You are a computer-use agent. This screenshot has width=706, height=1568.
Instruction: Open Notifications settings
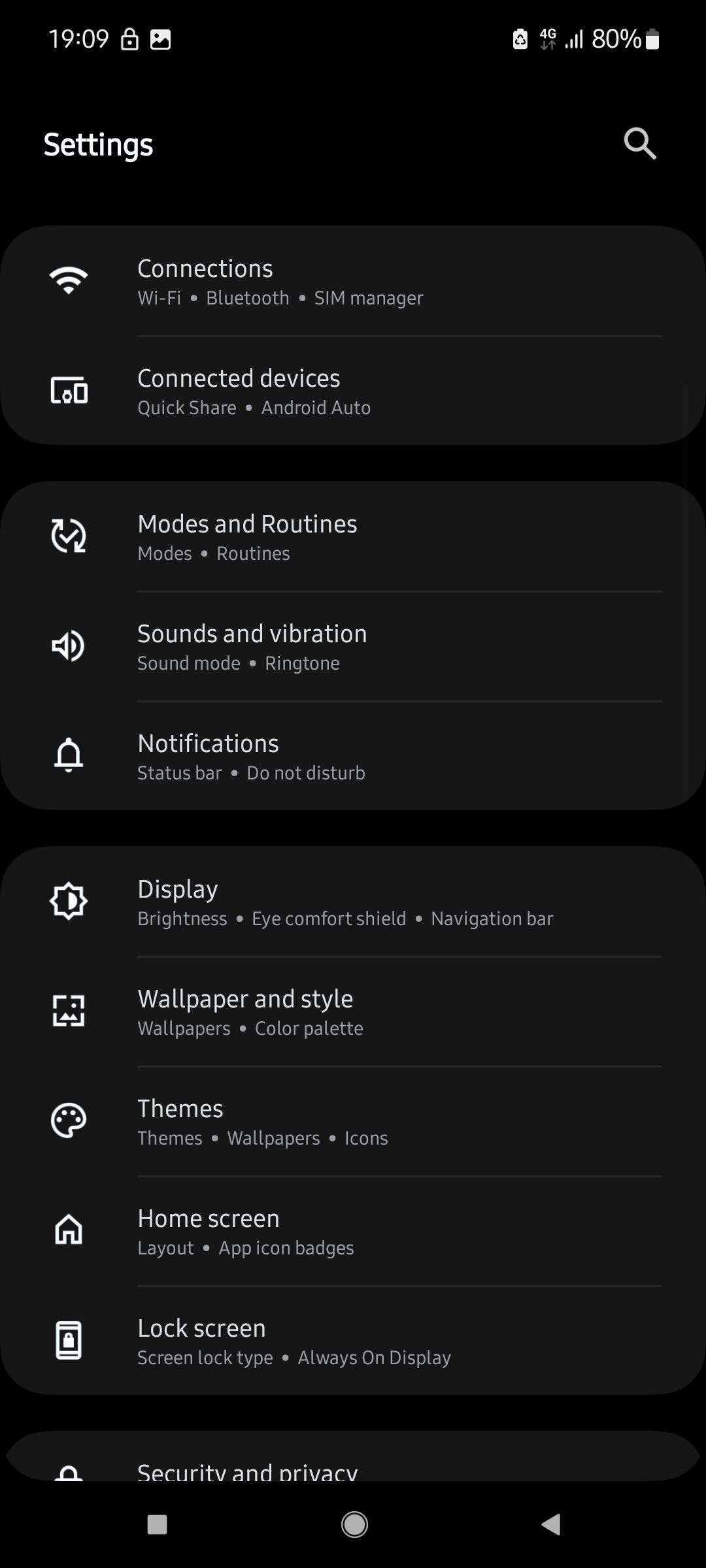point(353,756)
